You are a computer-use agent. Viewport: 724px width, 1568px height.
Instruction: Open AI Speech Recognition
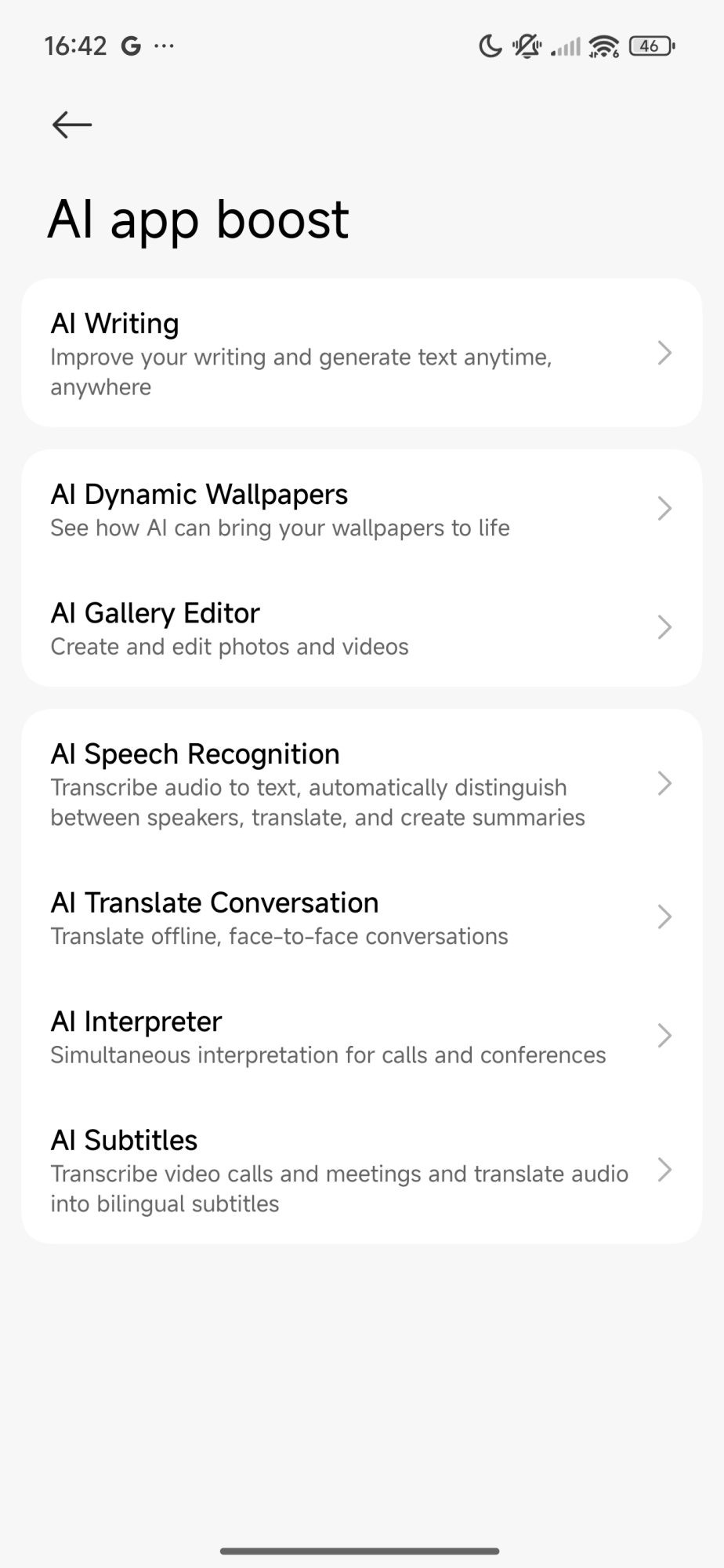coord(360,784)
